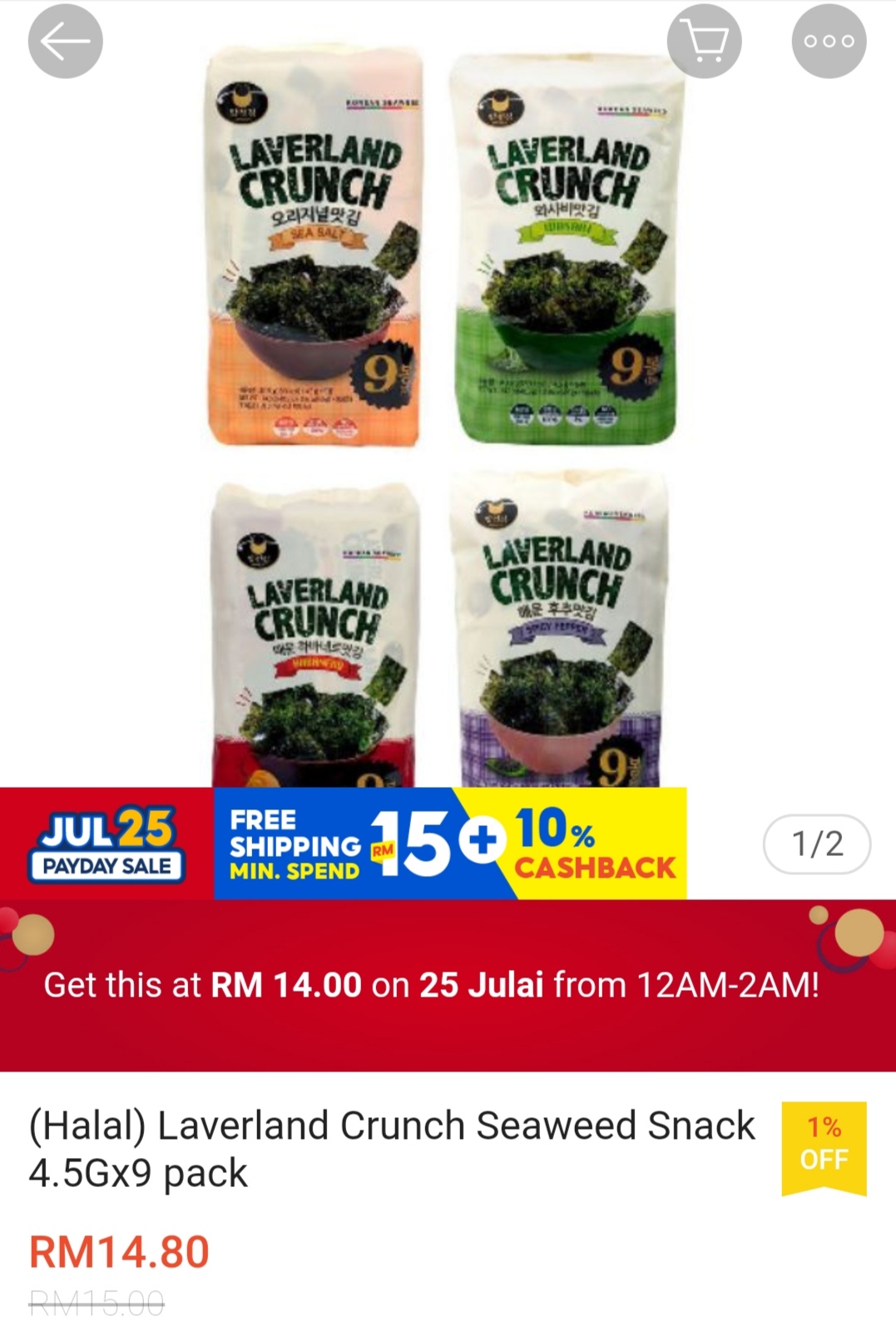
Task: Open the three-dot overflow menu
Action: [x=829, y=42]
